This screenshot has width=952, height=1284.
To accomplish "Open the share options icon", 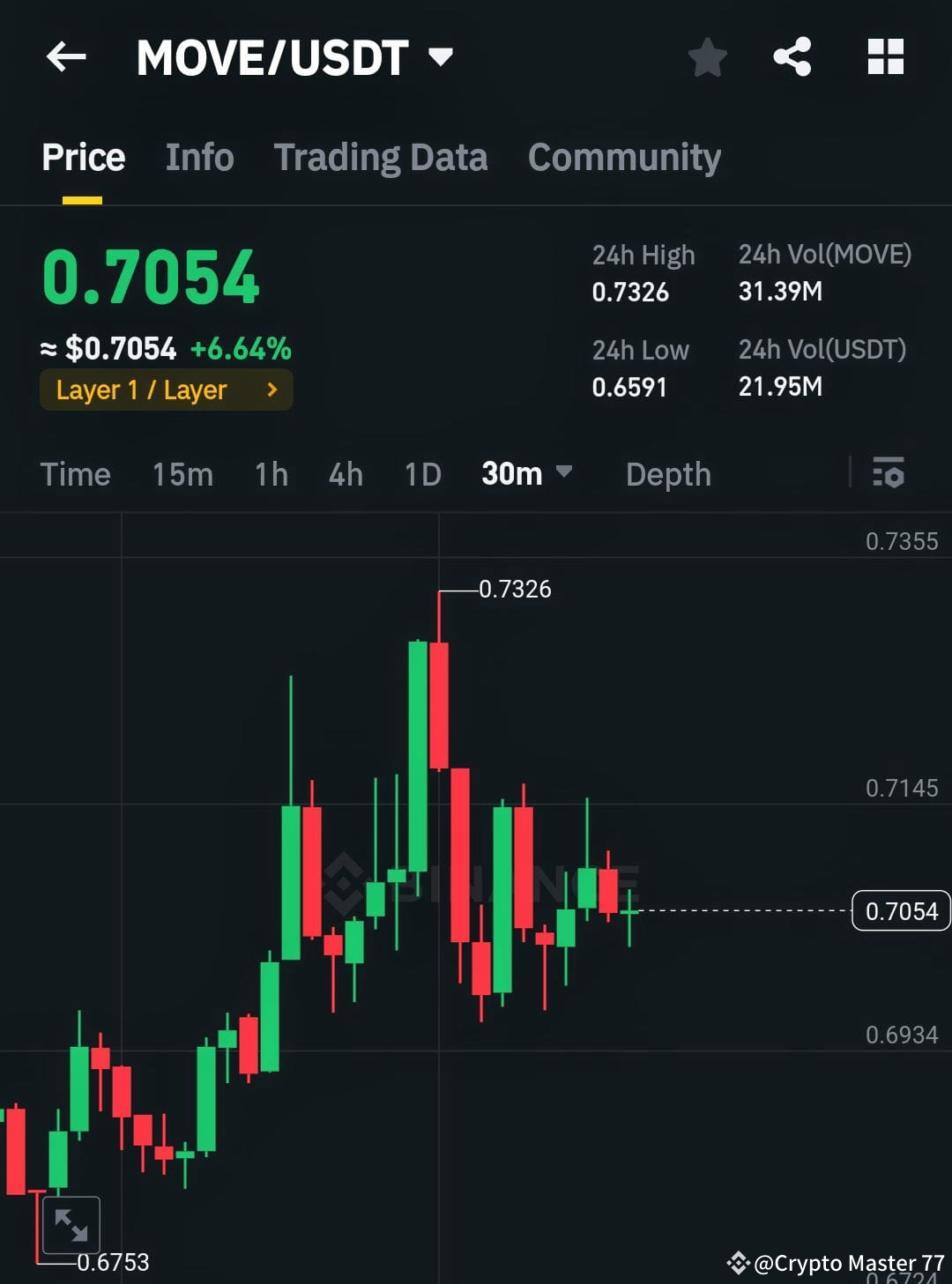I will click(x=792, y=56).
